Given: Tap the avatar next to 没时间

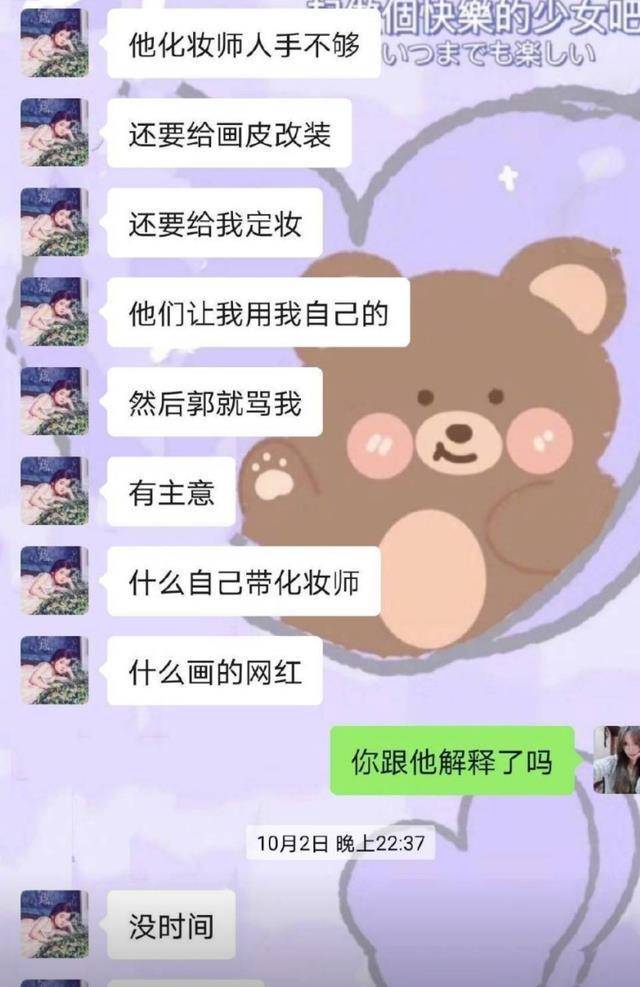Looking at the screenshot, I should coord(55,924).
